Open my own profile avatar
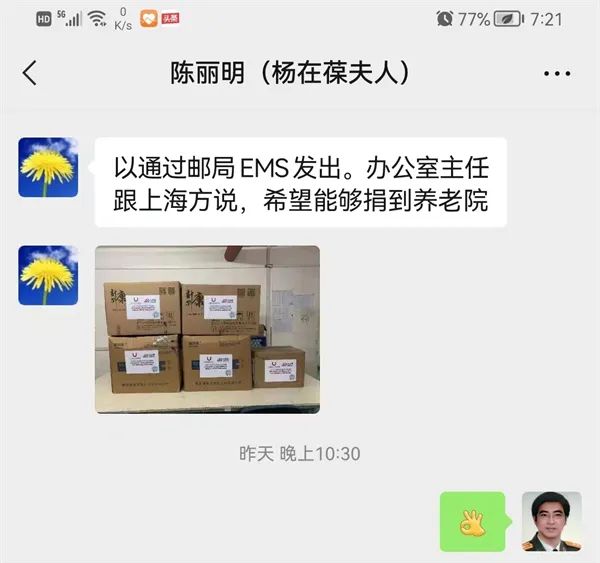This screenshot has width=600, height=563. 551,521
